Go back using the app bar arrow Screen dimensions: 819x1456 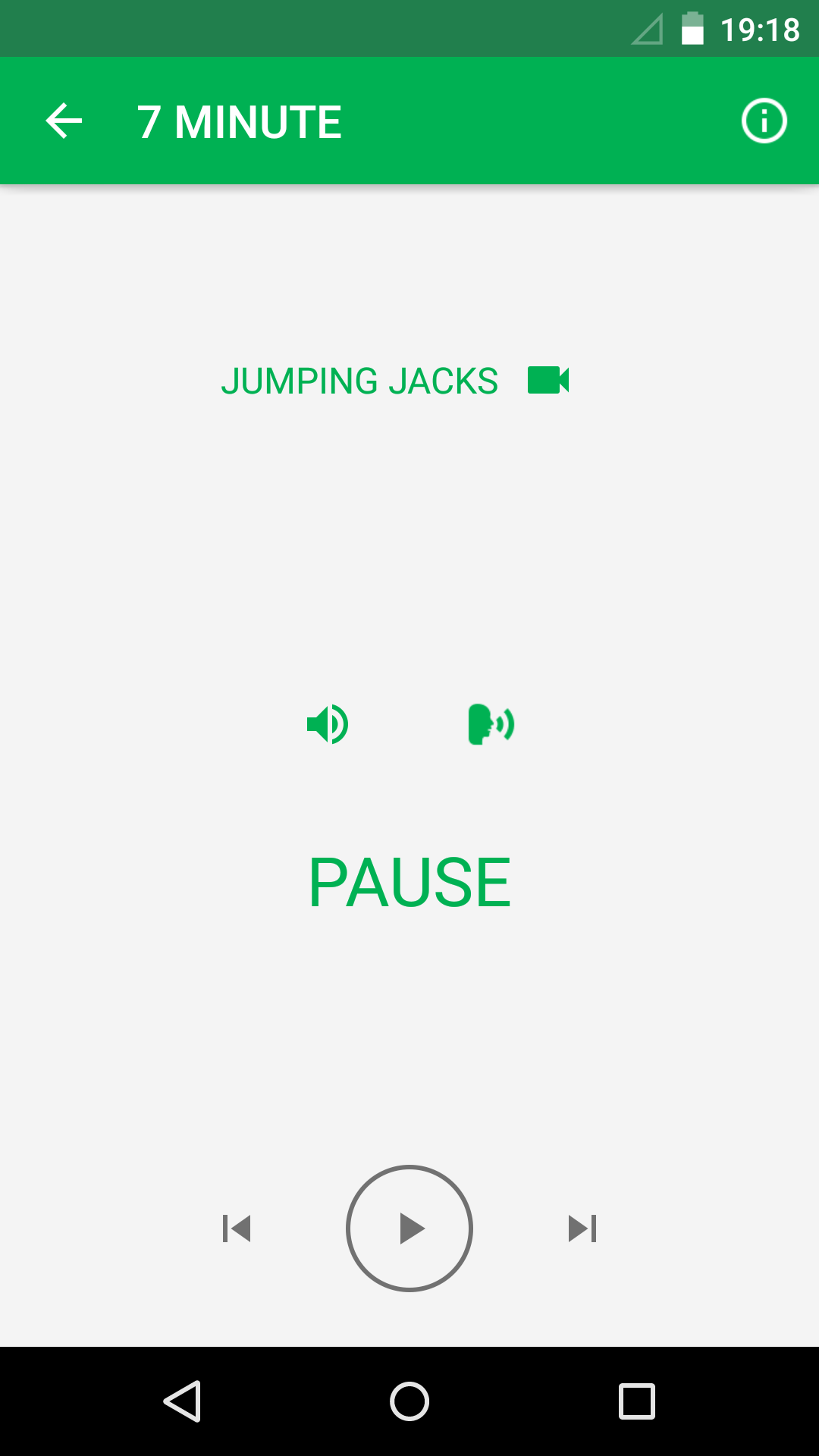(x=64, y=121)
